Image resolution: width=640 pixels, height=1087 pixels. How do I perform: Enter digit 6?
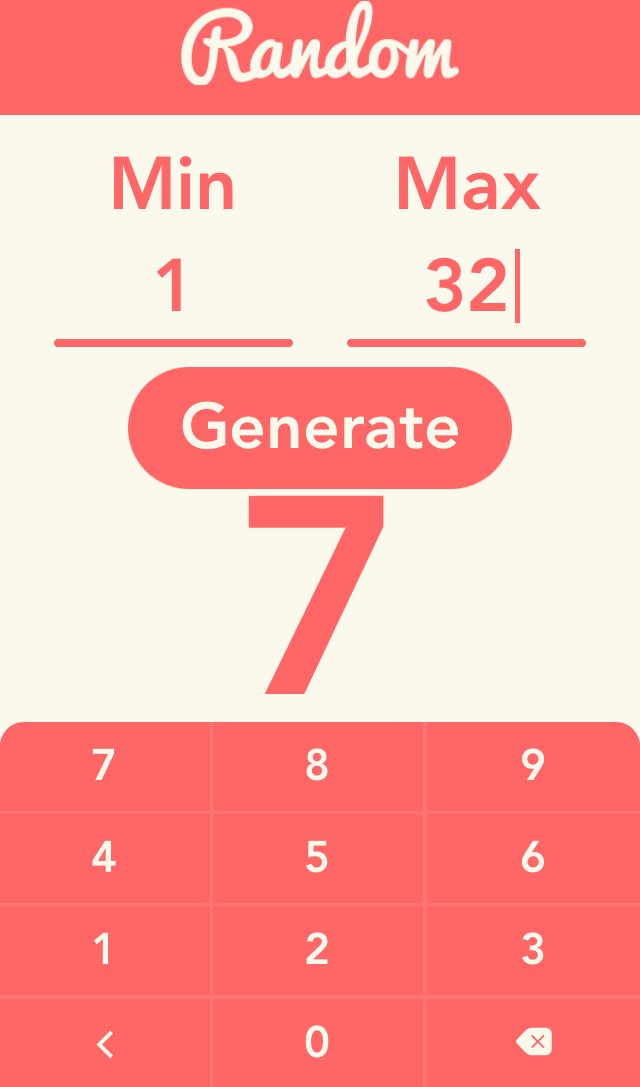point(533,858)
